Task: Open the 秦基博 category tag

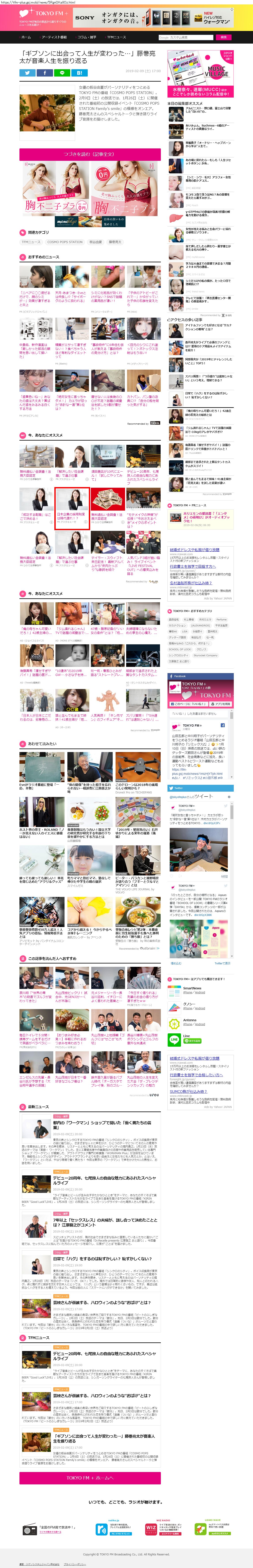Action: pos(115,242)
